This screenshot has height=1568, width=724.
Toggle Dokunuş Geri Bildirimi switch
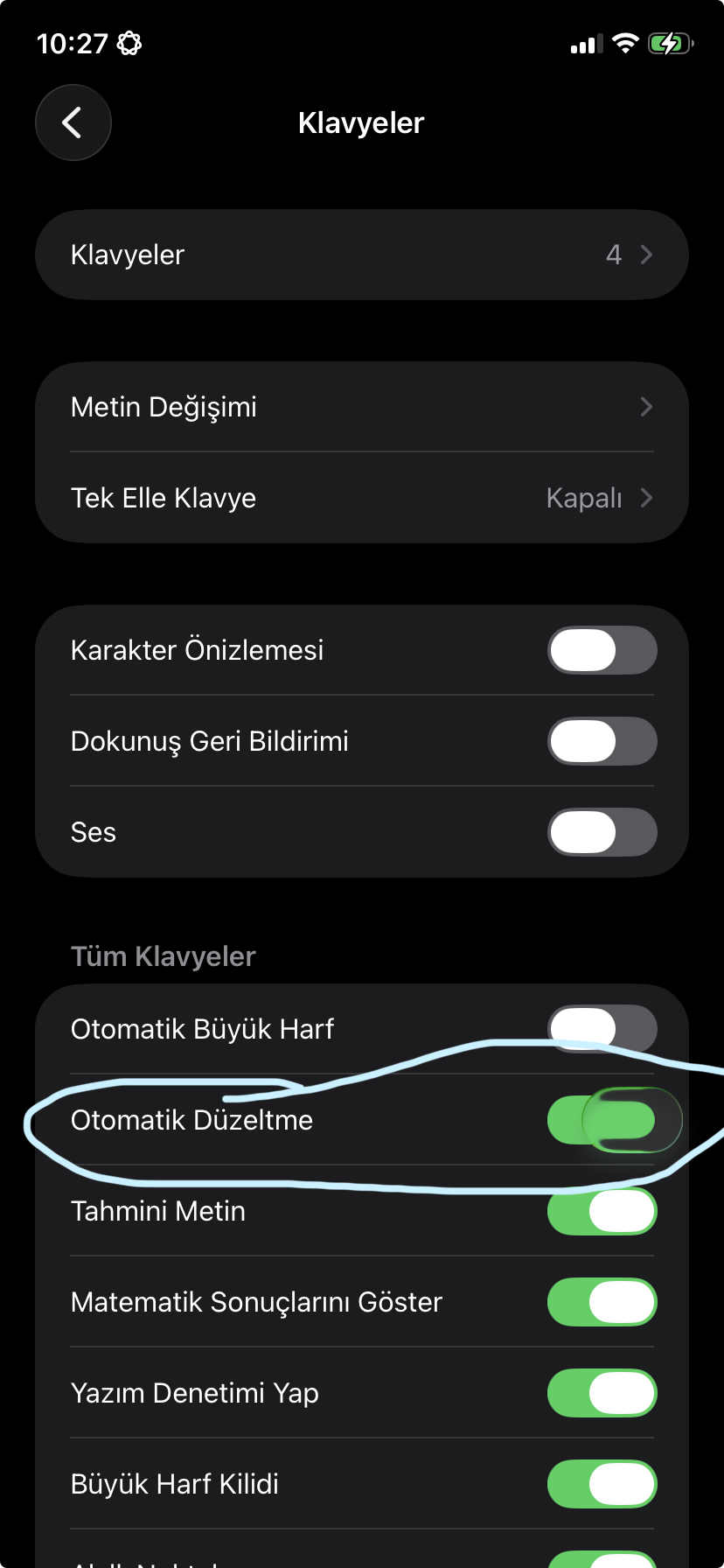coord(602,741)
